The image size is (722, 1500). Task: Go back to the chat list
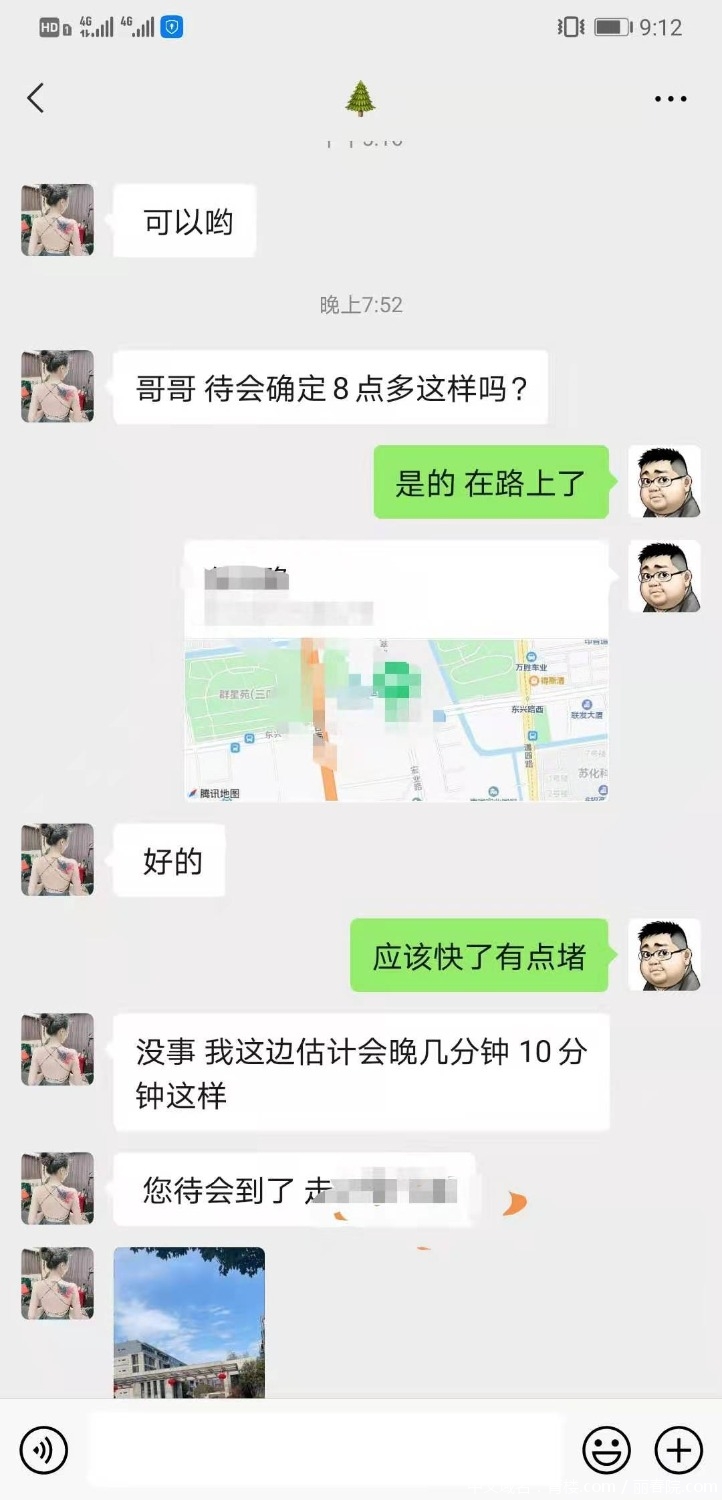[36, 98]
